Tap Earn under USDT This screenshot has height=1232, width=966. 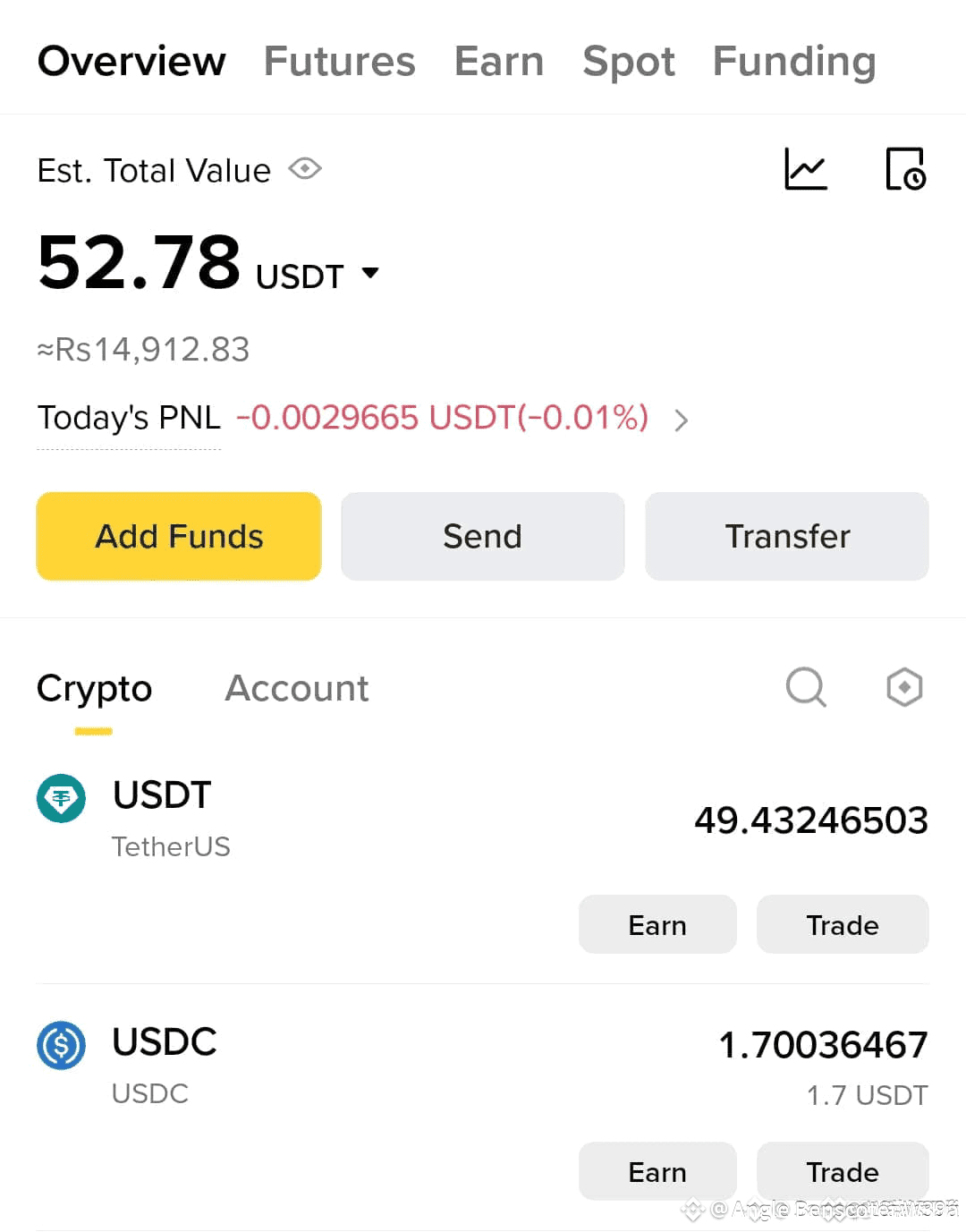click(657, 924)
